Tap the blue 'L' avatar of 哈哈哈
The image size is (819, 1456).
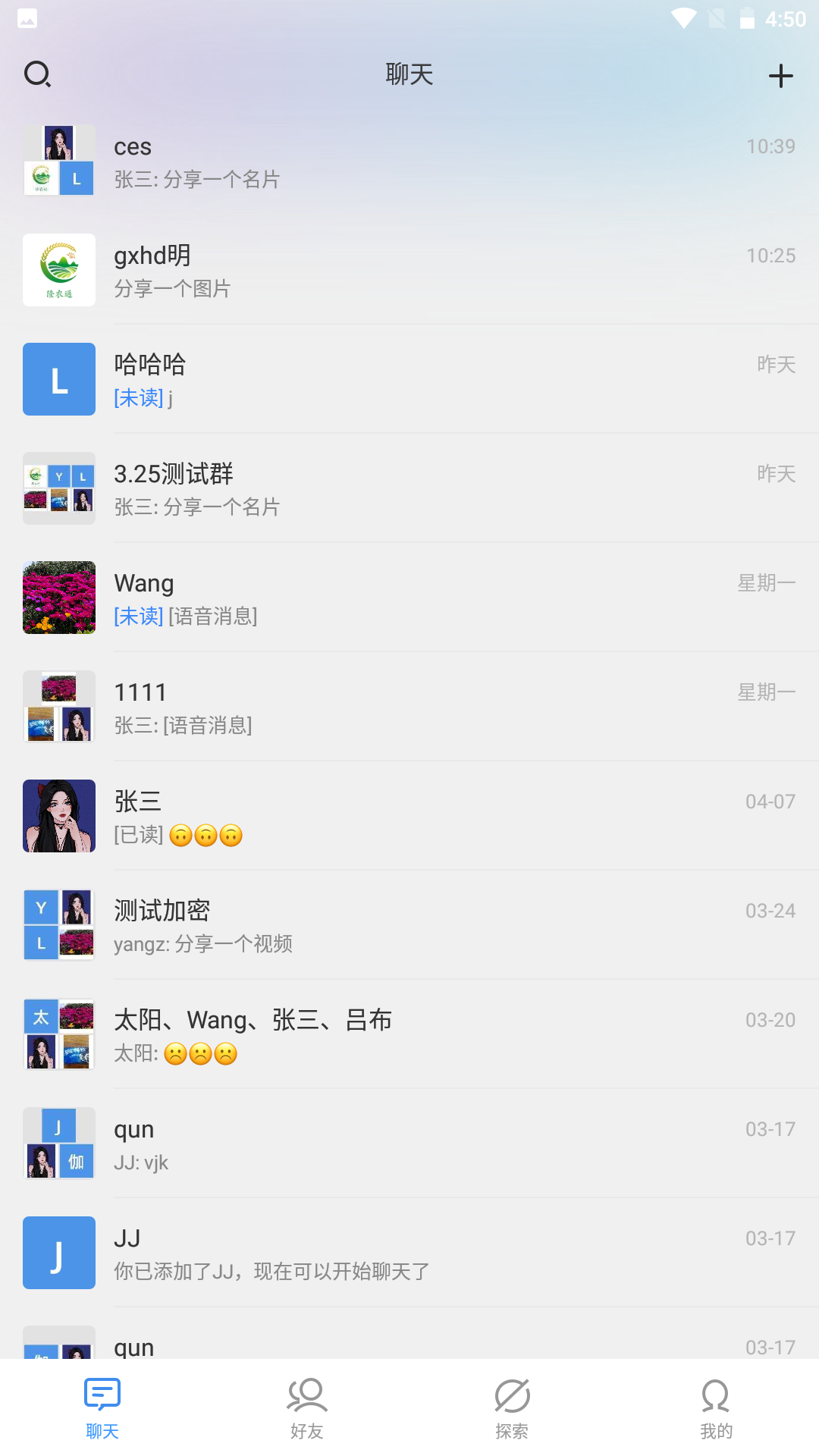click(x=58, y=379)
